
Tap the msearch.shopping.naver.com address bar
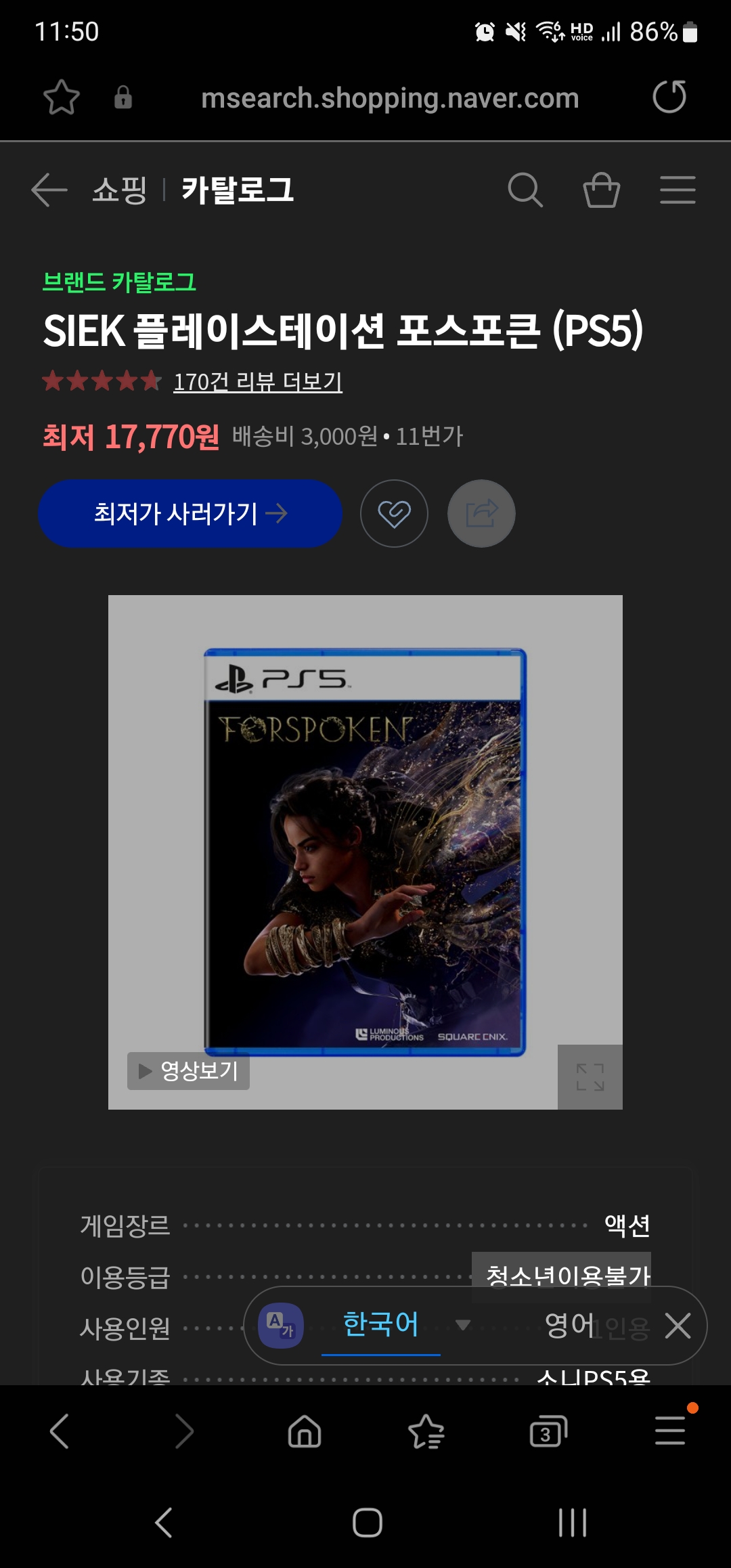pos(390,98)
